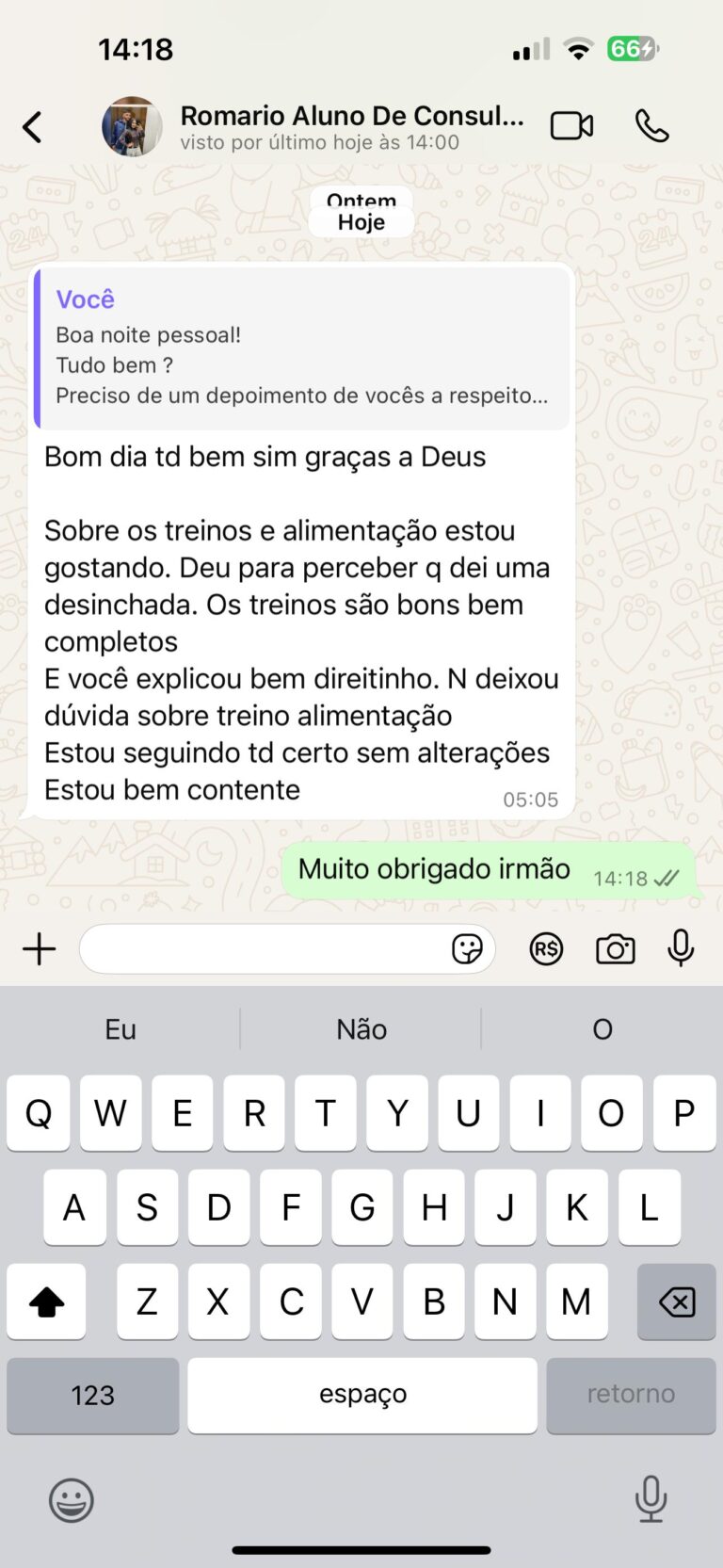Open the R$ payment option
723x1568 pixels.
pyautogui.click(x=546, y=949)
